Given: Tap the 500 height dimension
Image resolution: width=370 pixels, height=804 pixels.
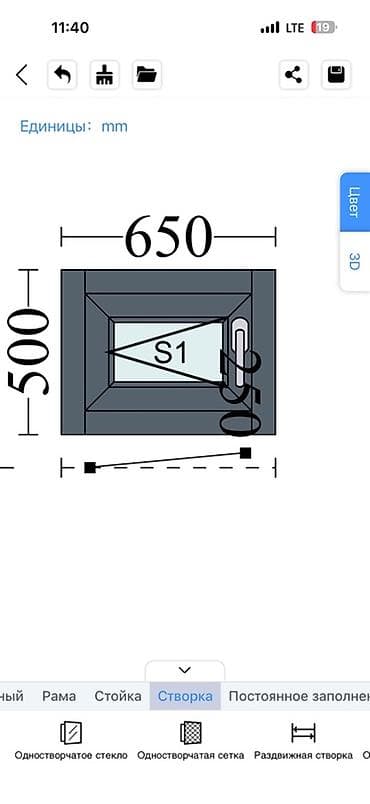Looking at the screenshot, I should pyautogui.click(x=29, y=352).
